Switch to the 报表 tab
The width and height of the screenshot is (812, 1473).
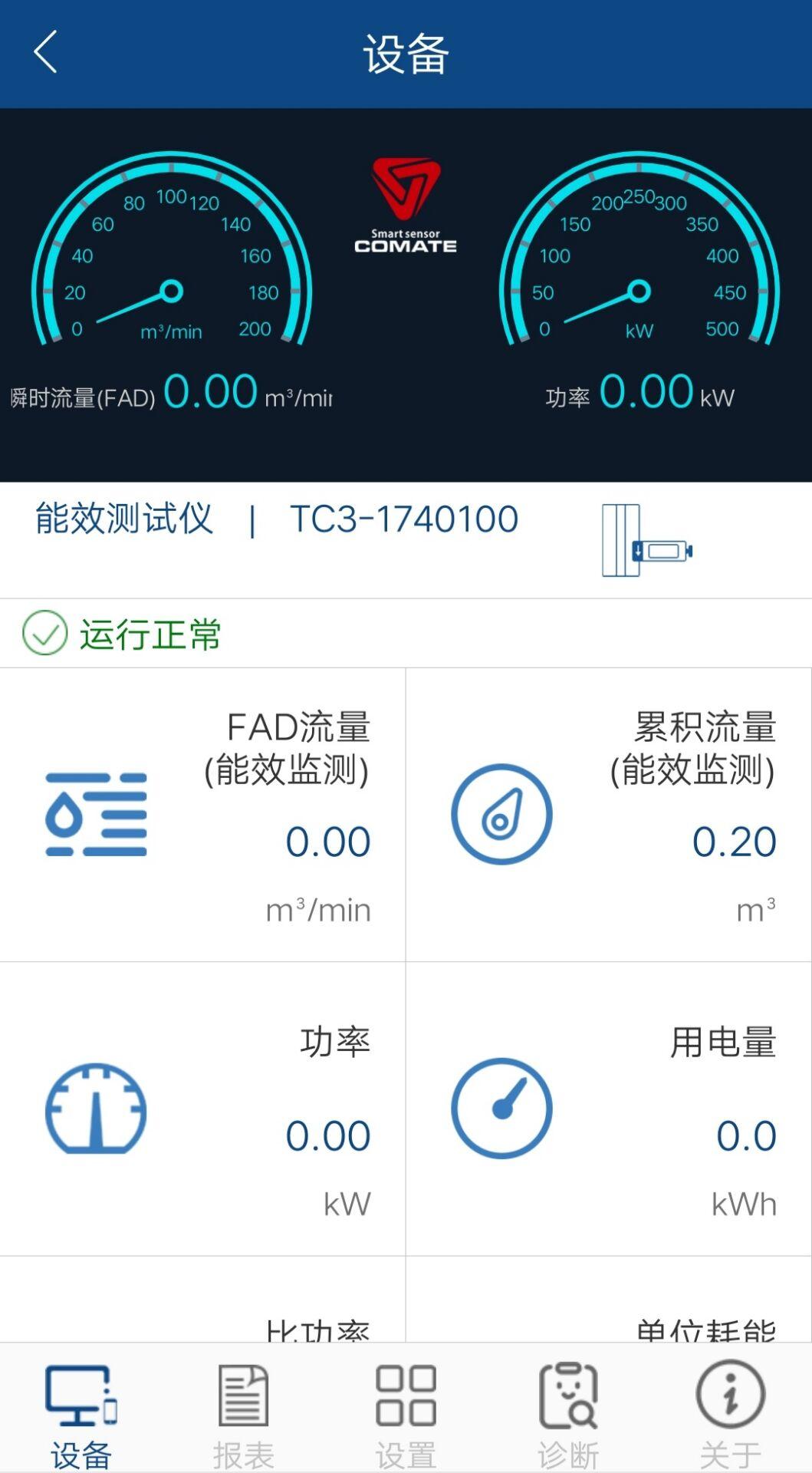(243, 1412)
